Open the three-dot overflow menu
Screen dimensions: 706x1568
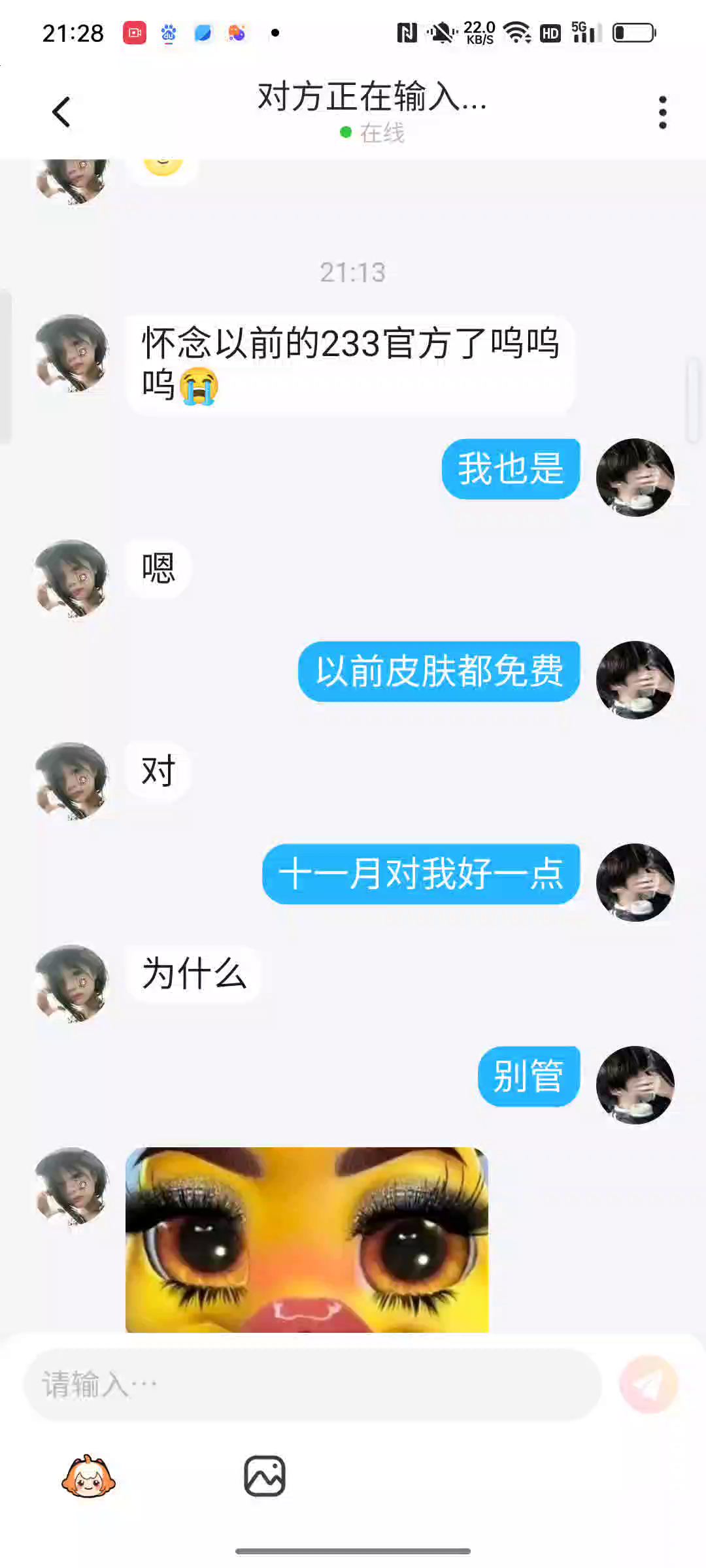662,112
